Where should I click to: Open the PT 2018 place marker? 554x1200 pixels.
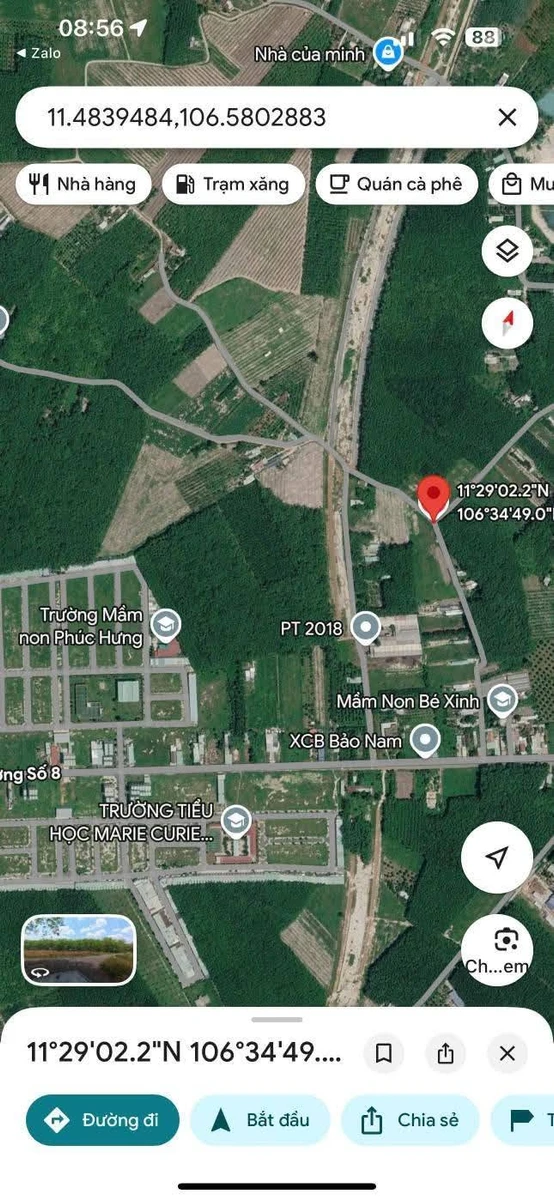367,628
